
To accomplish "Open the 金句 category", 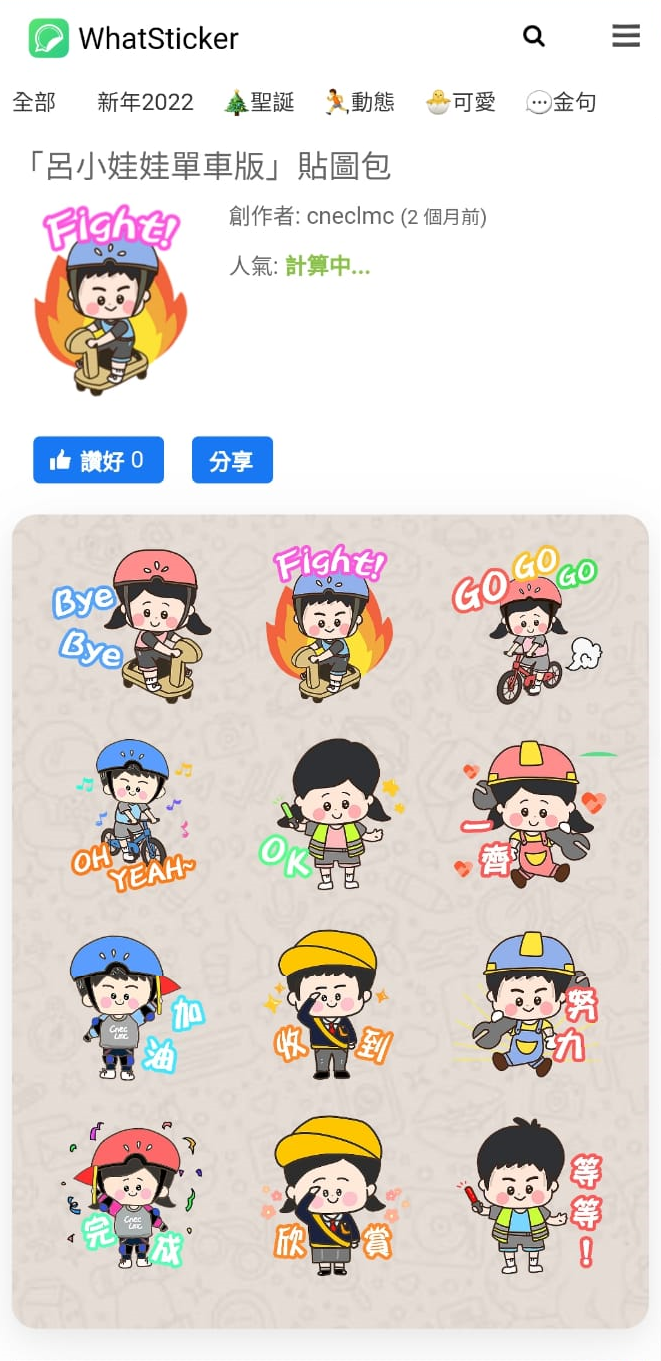I will [x=561, y=102].
